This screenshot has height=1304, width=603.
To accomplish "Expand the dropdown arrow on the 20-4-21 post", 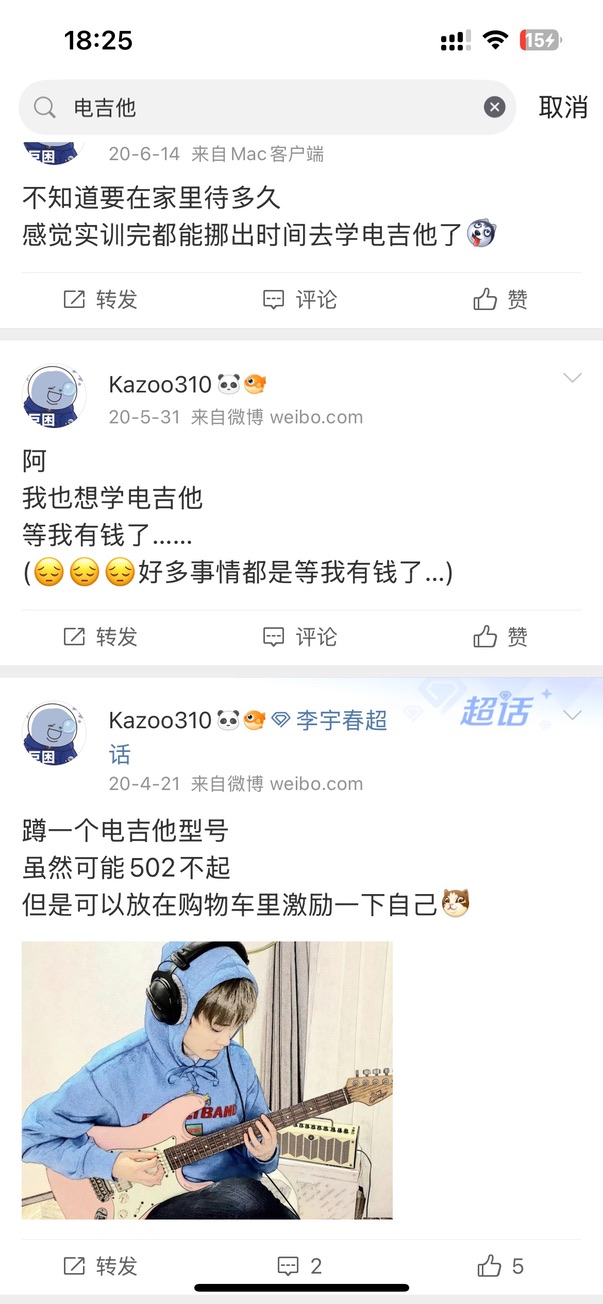I will tap(572, 715).
